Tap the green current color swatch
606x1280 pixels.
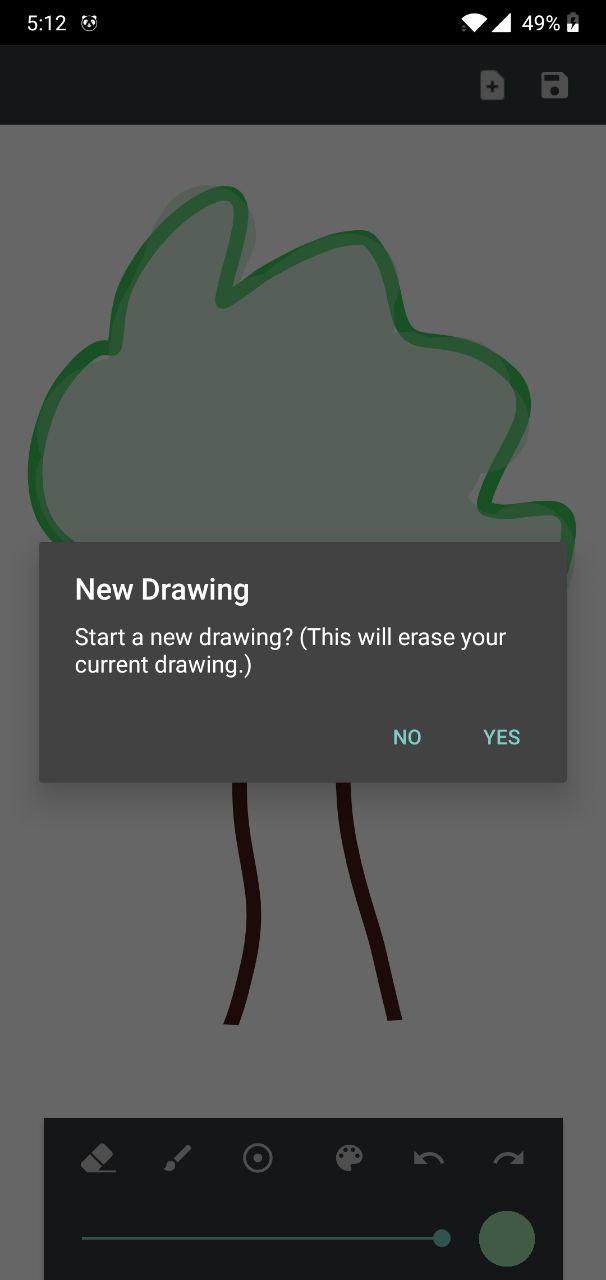[507, 1238]
